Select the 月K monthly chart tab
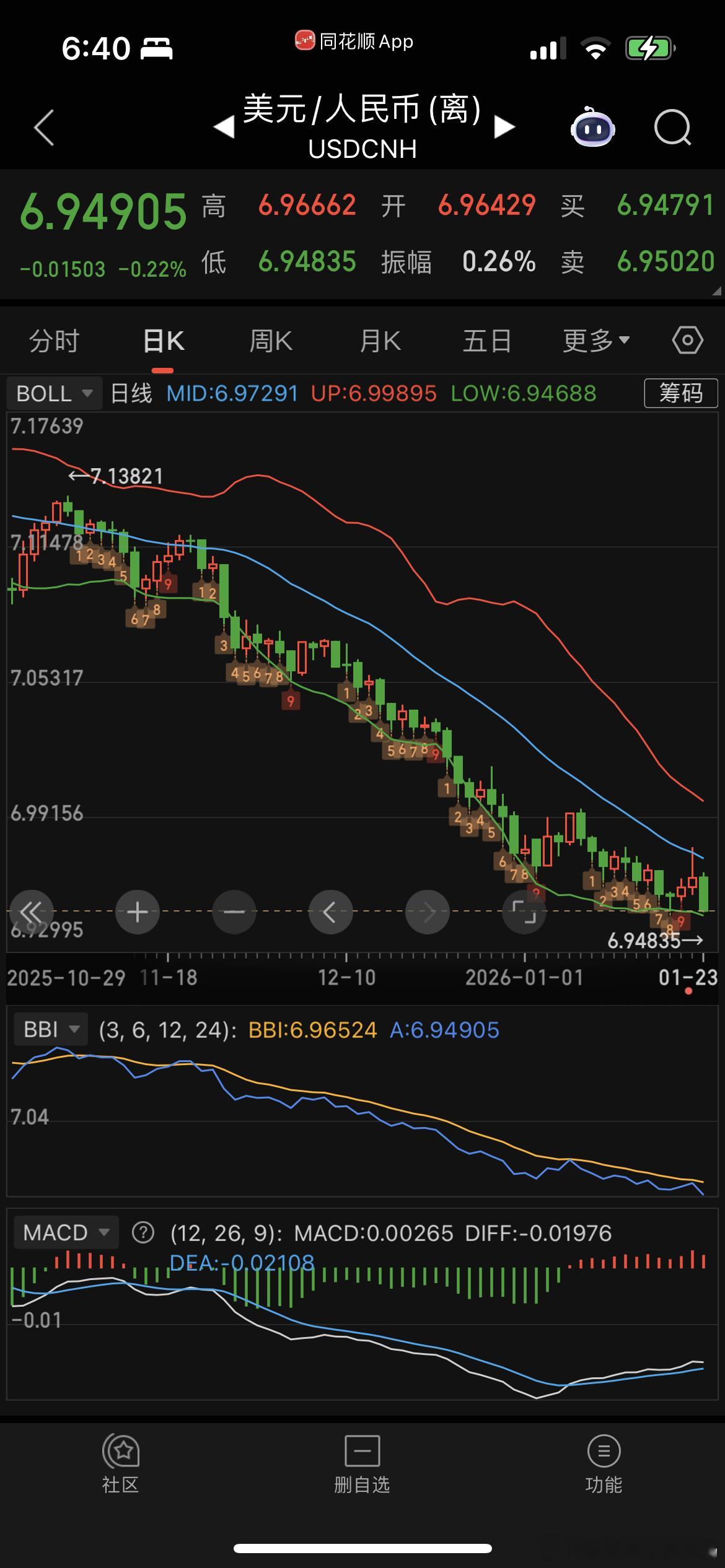Screen dimensions: 725x1568 tap(380, 341)
